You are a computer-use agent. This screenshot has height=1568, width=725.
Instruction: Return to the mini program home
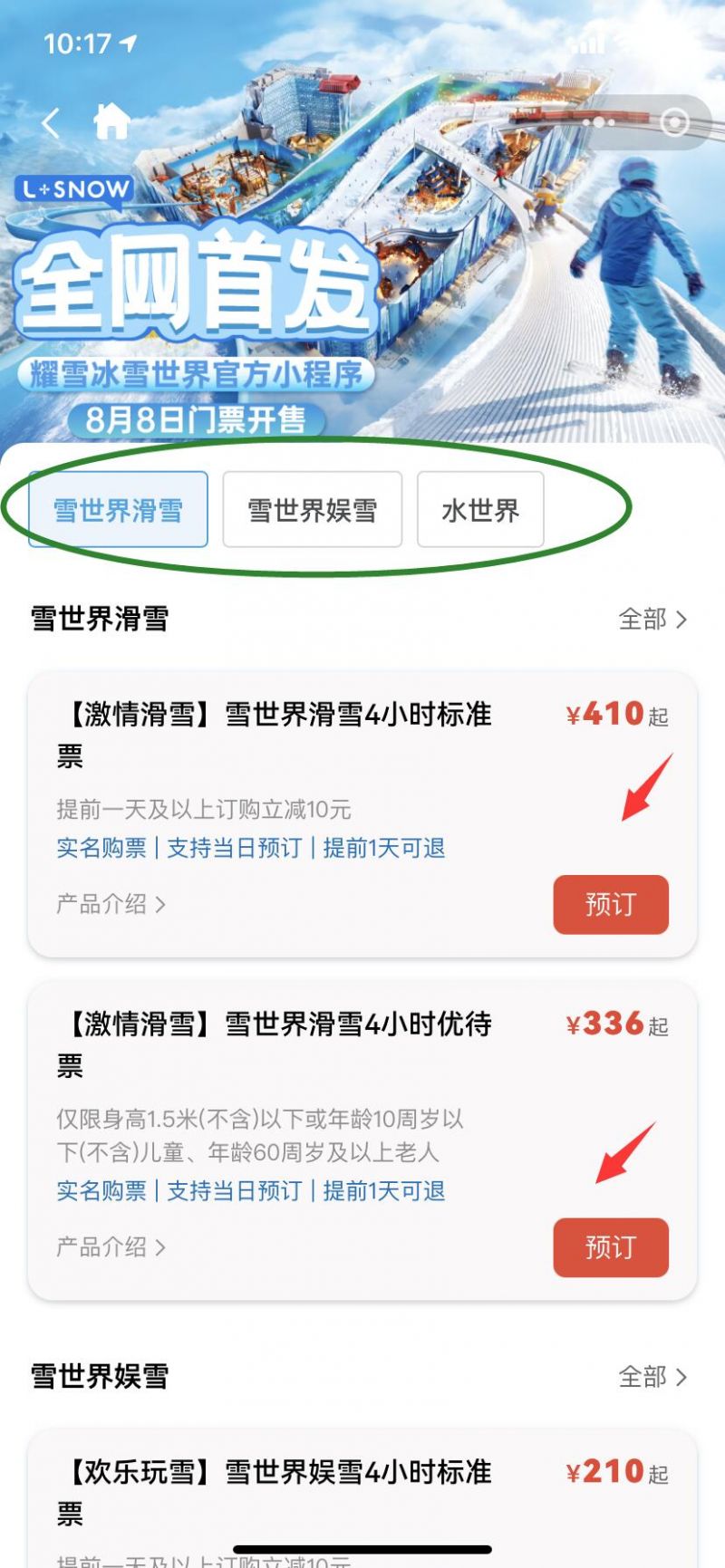coord(111,121)
